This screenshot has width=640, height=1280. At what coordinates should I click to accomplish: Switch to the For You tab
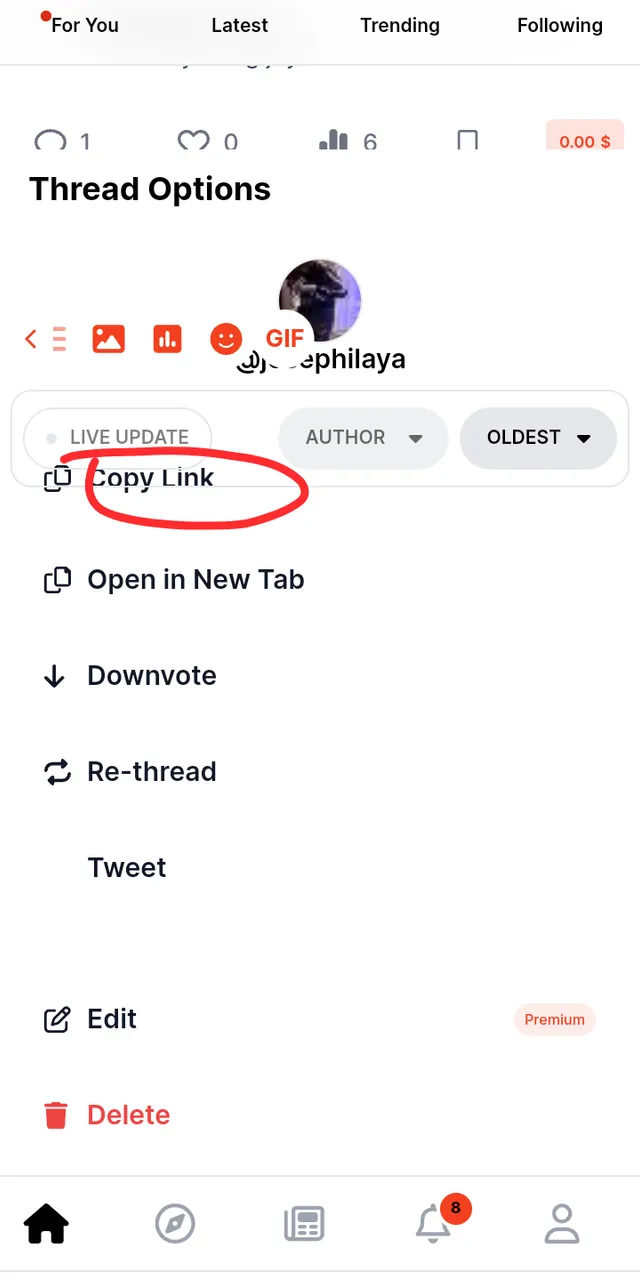point(85,26)
